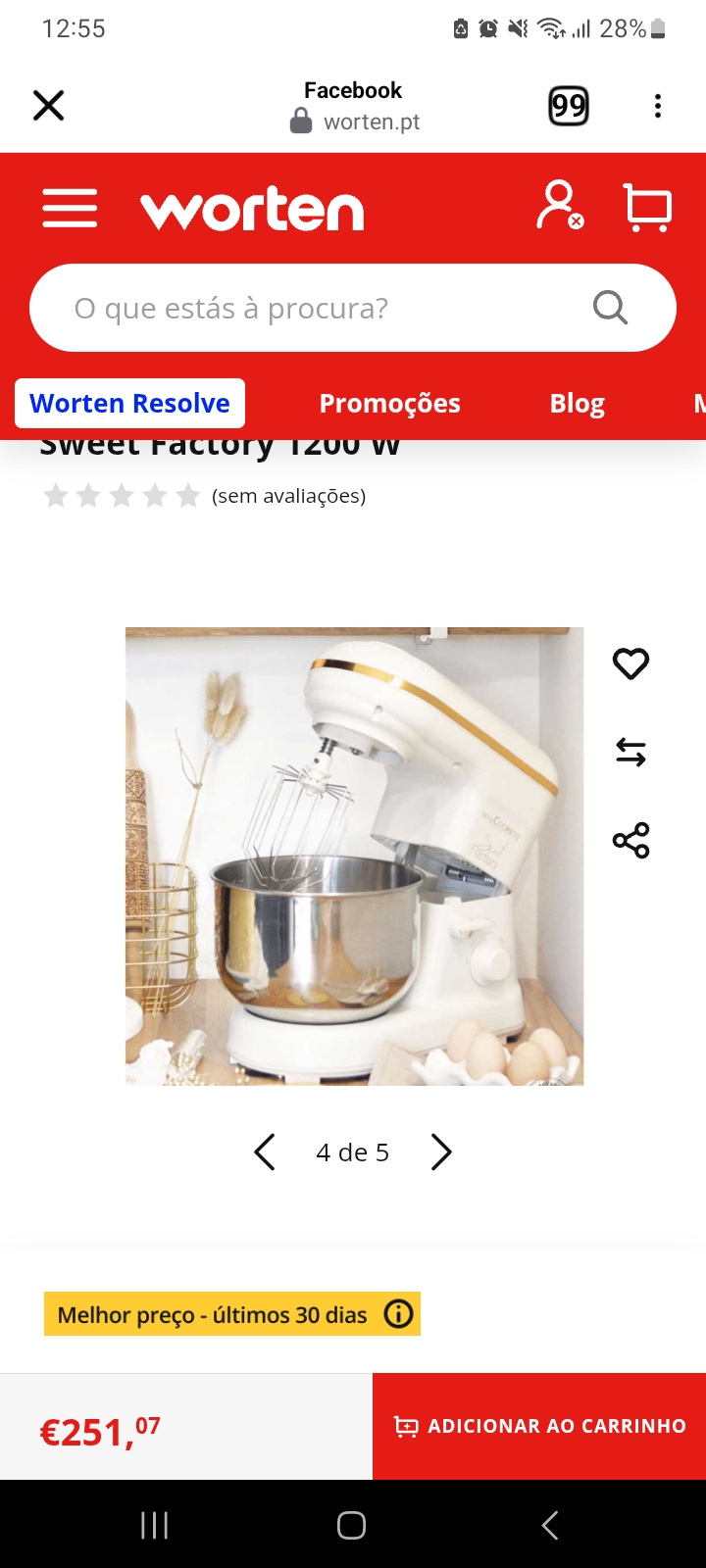Open the Worten hamburger menu
Viewport: 706px width, 1568px height.
click(x=70, y=208)
